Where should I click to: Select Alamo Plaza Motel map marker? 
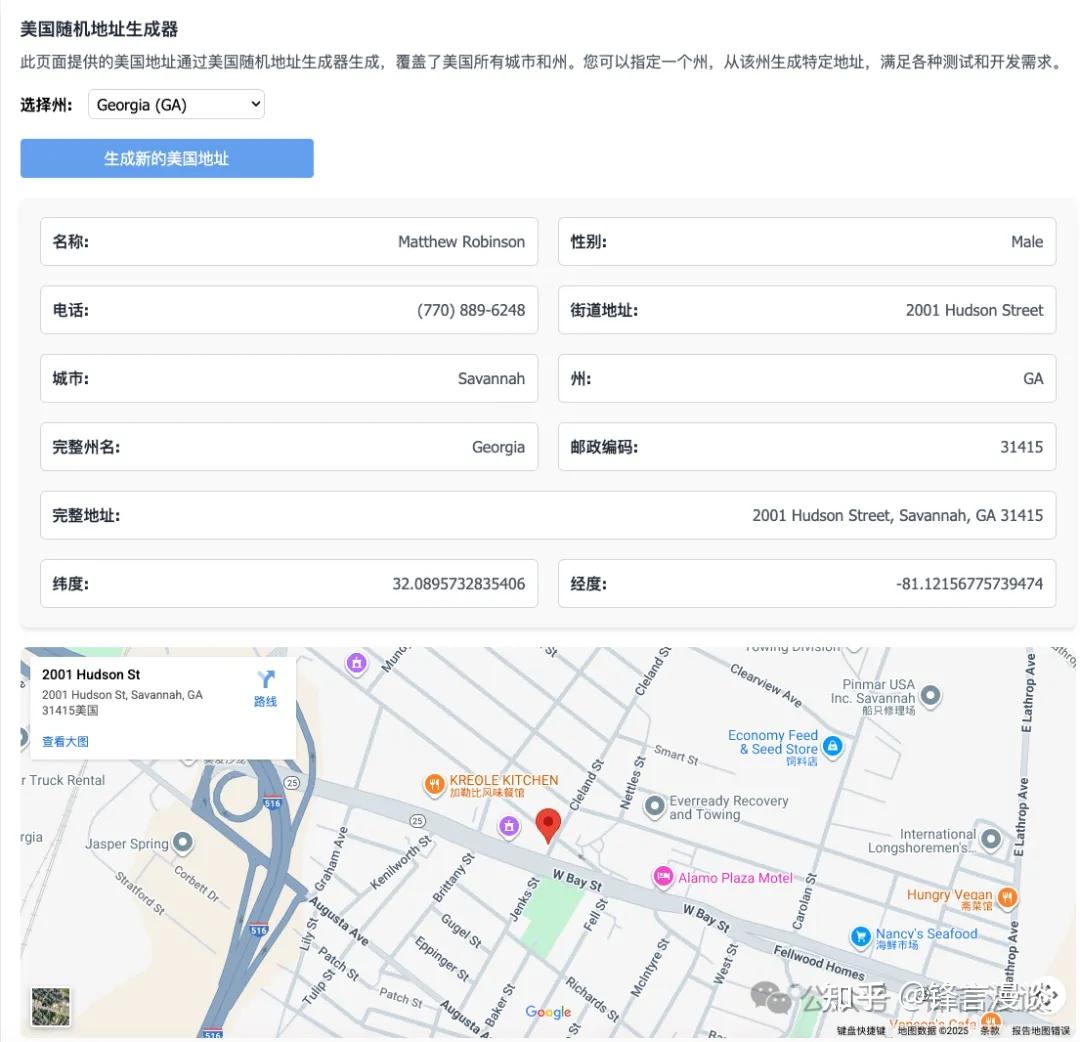click(662, 877)
